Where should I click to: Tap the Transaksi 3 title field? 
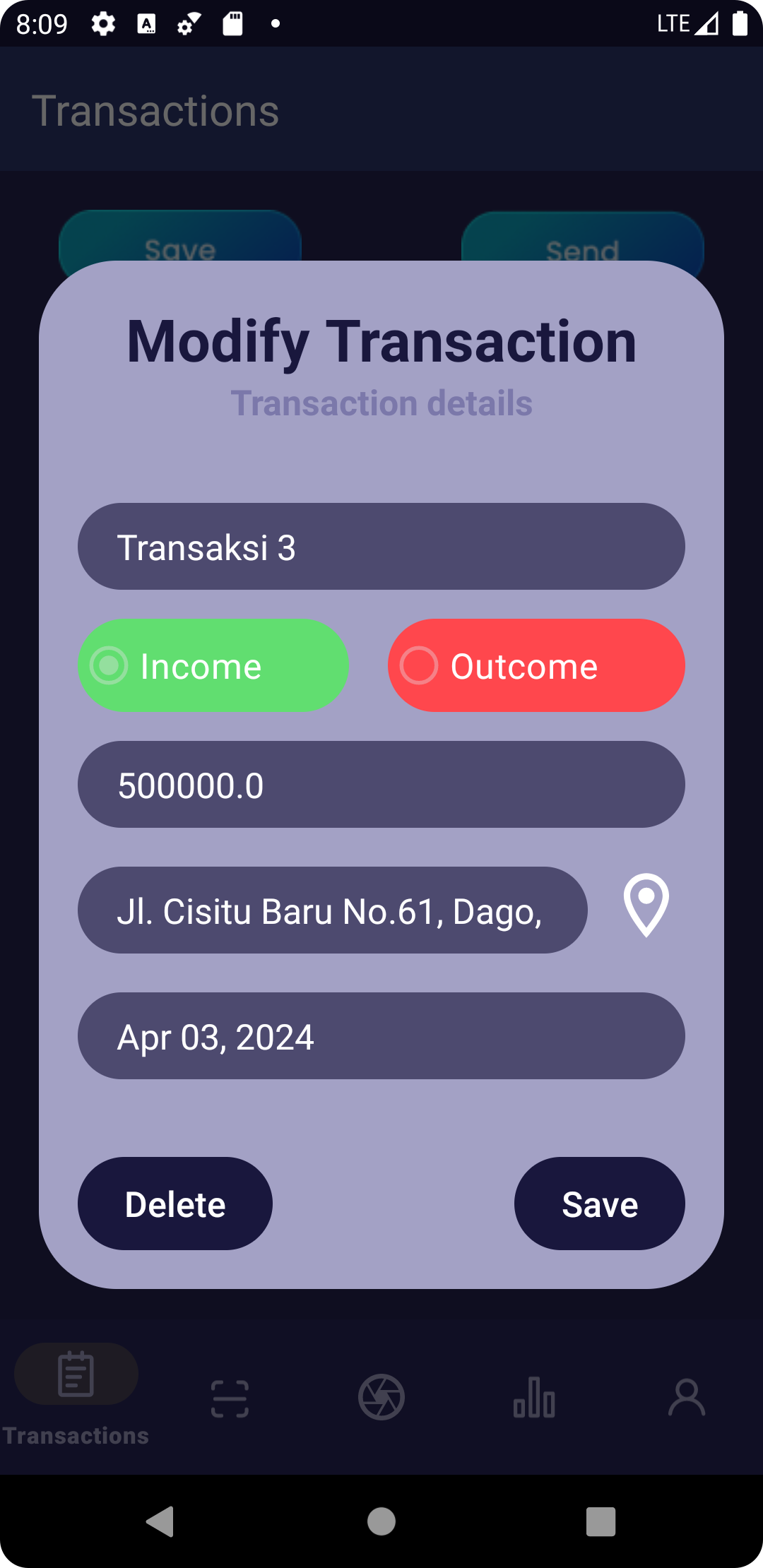pos(381,547)
